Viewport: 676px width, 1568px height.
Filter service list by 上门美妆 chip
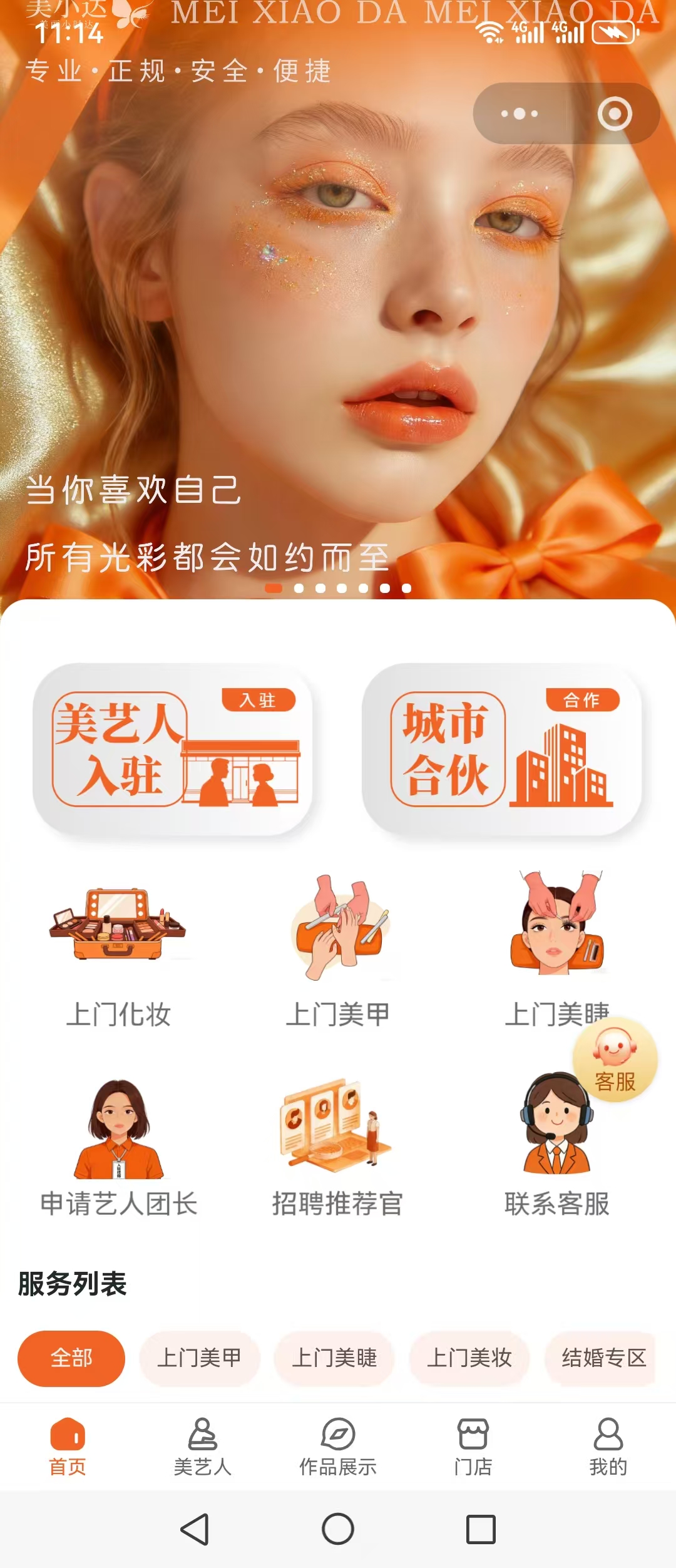tap(469, 1358)
